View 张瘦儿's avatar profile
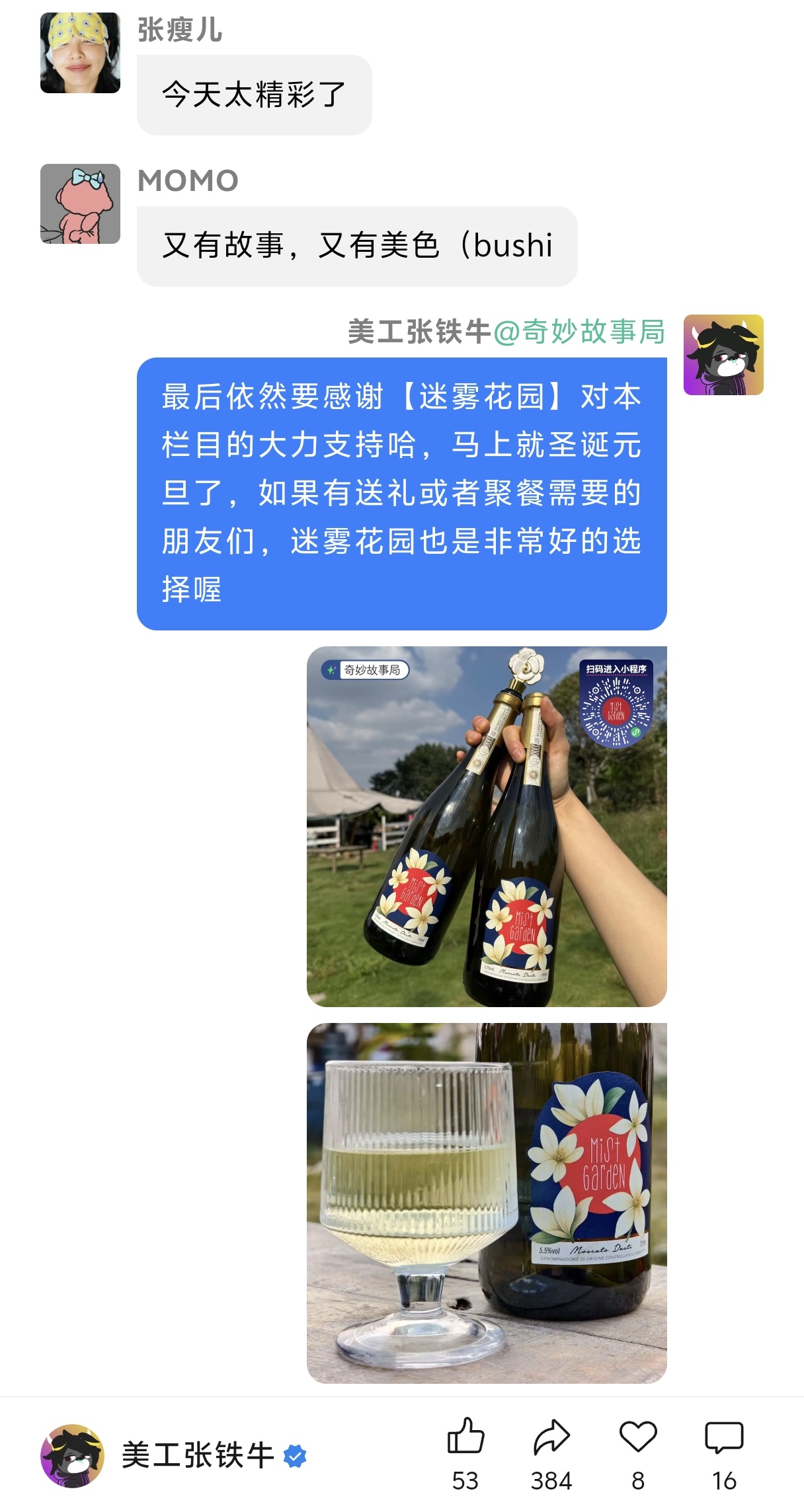The height and width of the screenshot is (1512, 804). click(80, 53)
